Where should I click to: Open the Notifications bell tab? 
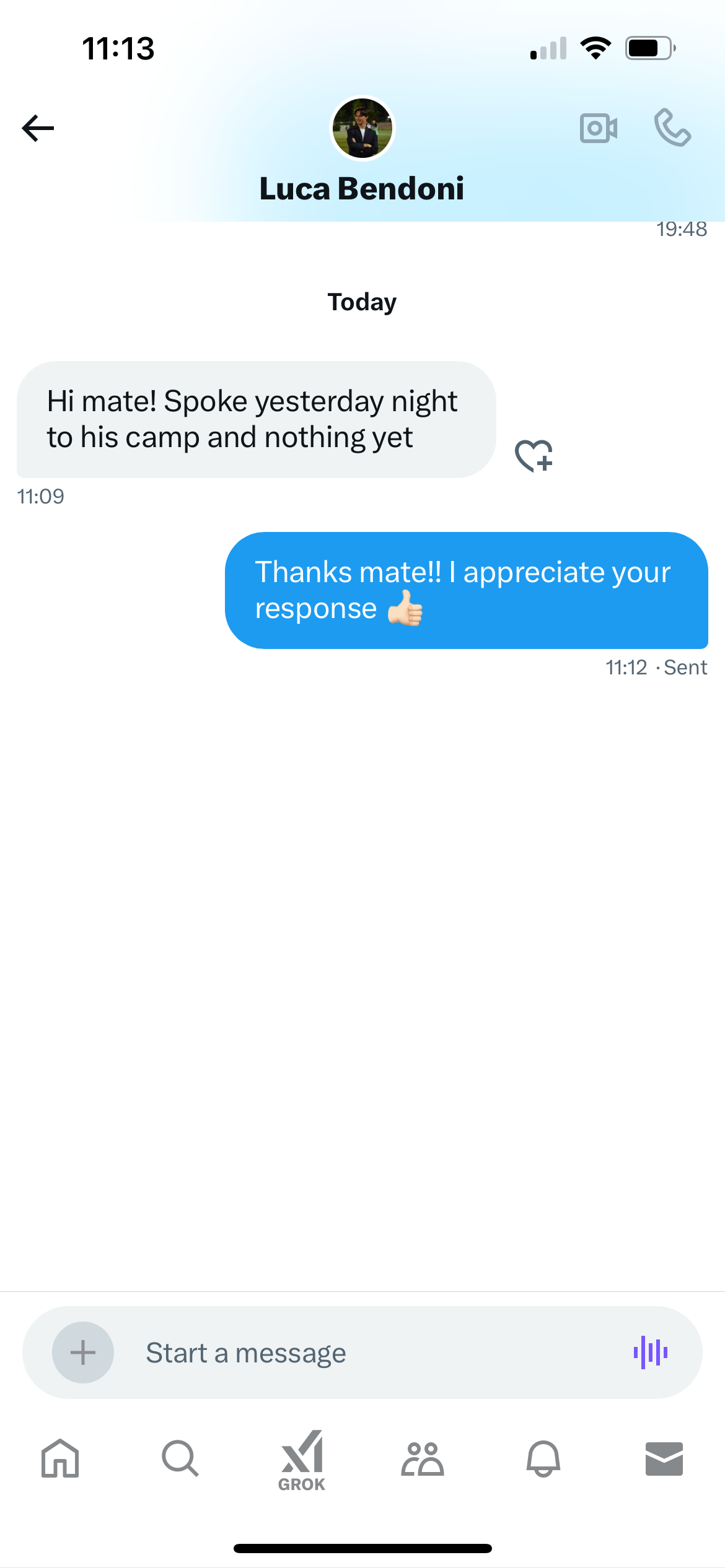[543, 1459]
